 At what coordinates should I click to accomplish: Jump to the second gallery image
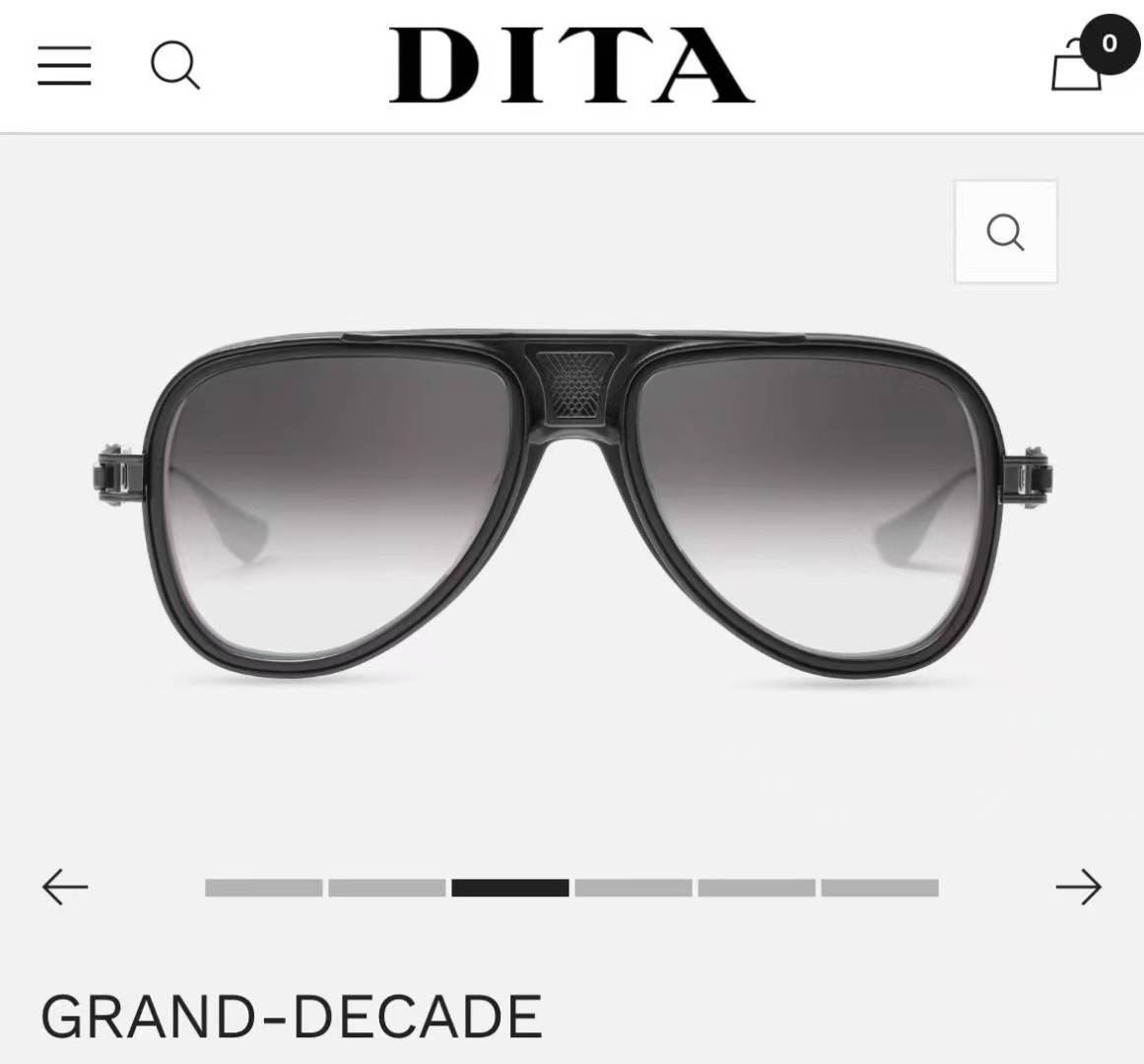[387, 888]
